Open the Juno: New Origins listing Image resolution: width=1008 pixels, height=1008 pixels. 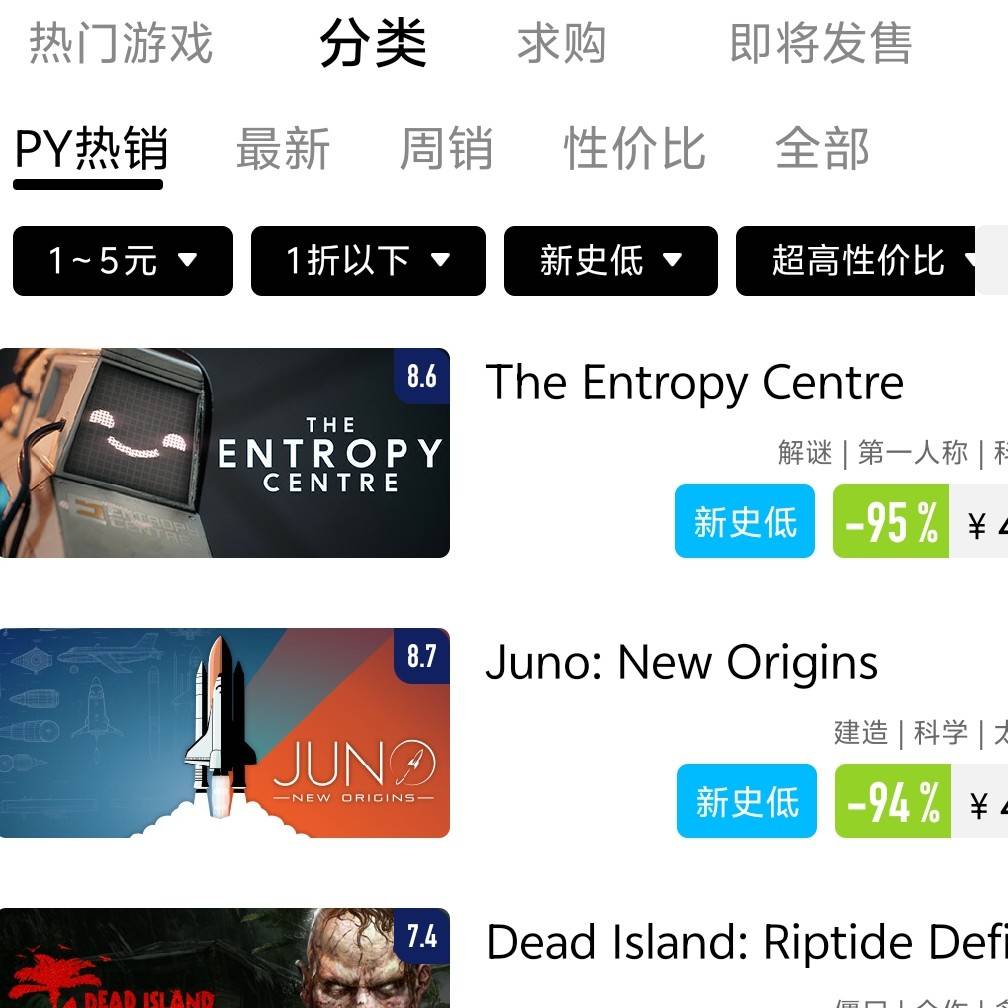(681, 663)
